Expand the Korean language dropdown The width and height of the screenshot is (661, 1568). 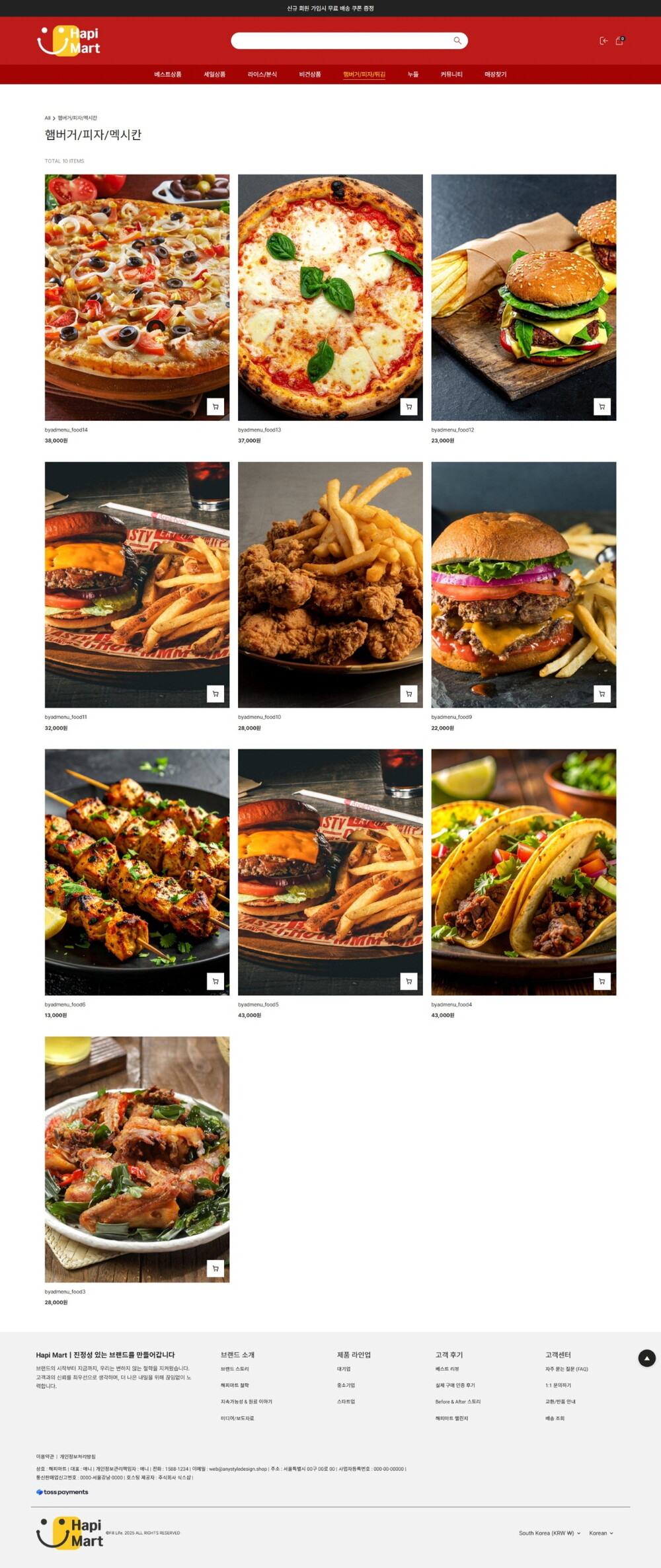click(601, 1533)
